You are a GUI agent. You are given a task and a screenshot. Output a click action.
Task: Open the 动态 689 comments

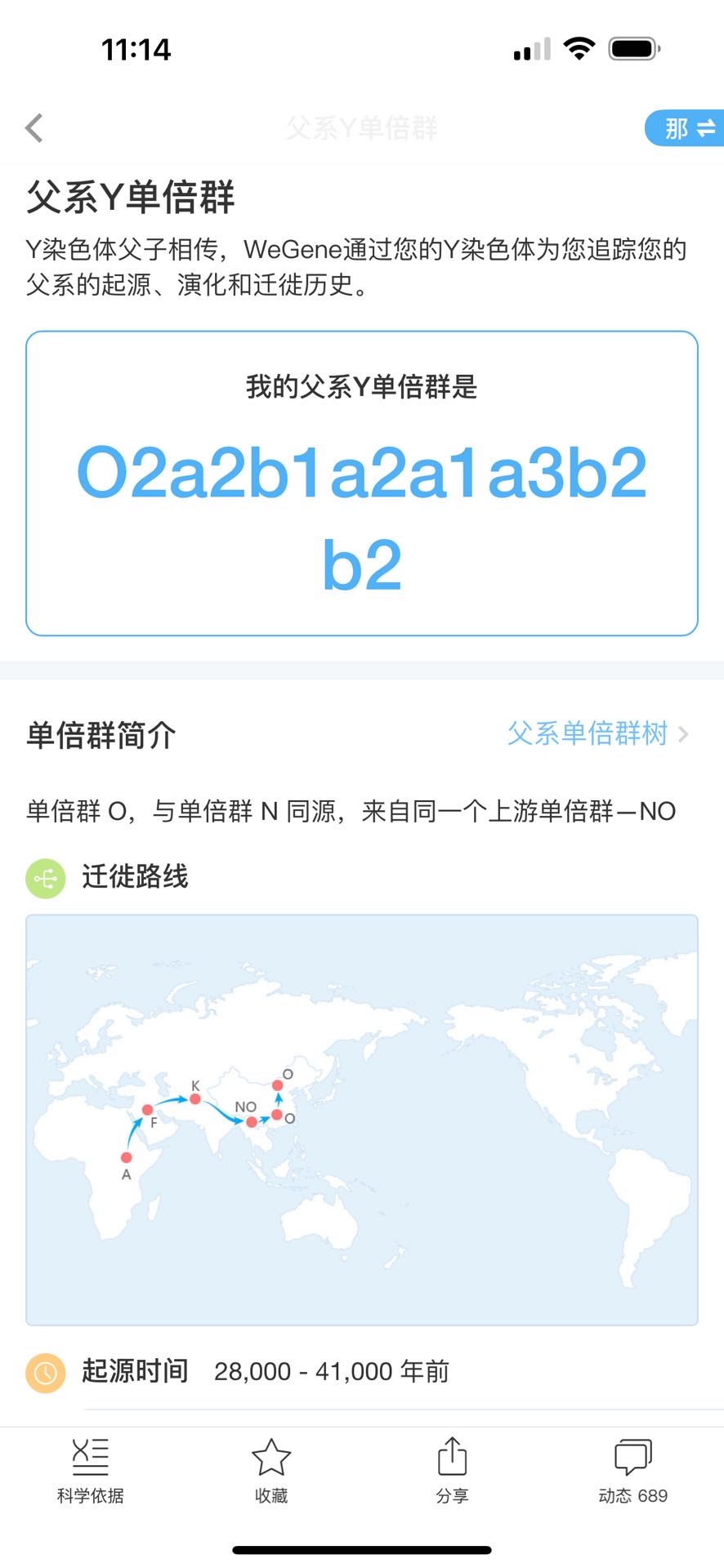pos(632,1471)
